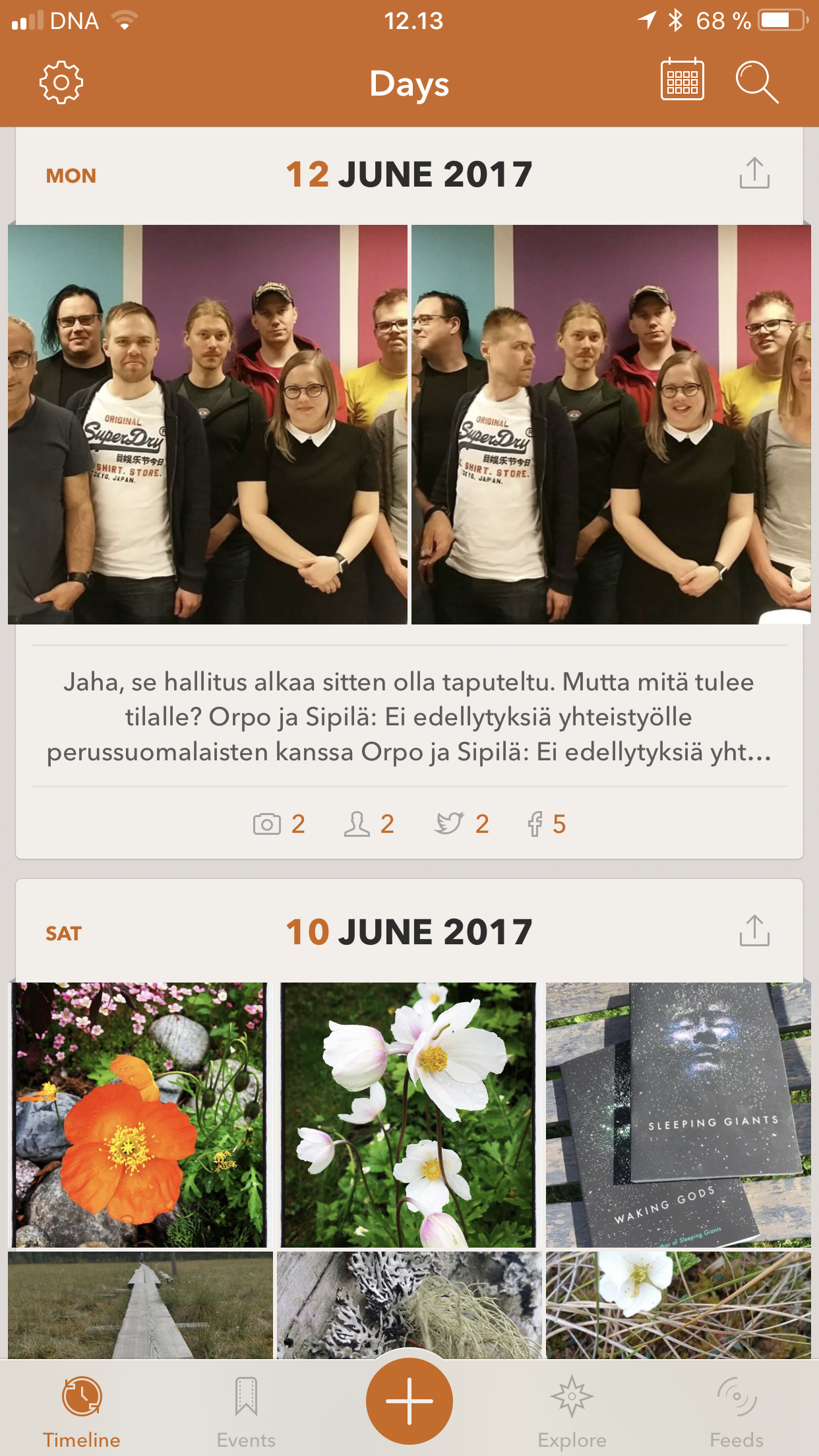Image resolution: width=819 pixels, height=1456 pixels.
Task: Open the search magnifier
Action: click(x=756, y=82)
